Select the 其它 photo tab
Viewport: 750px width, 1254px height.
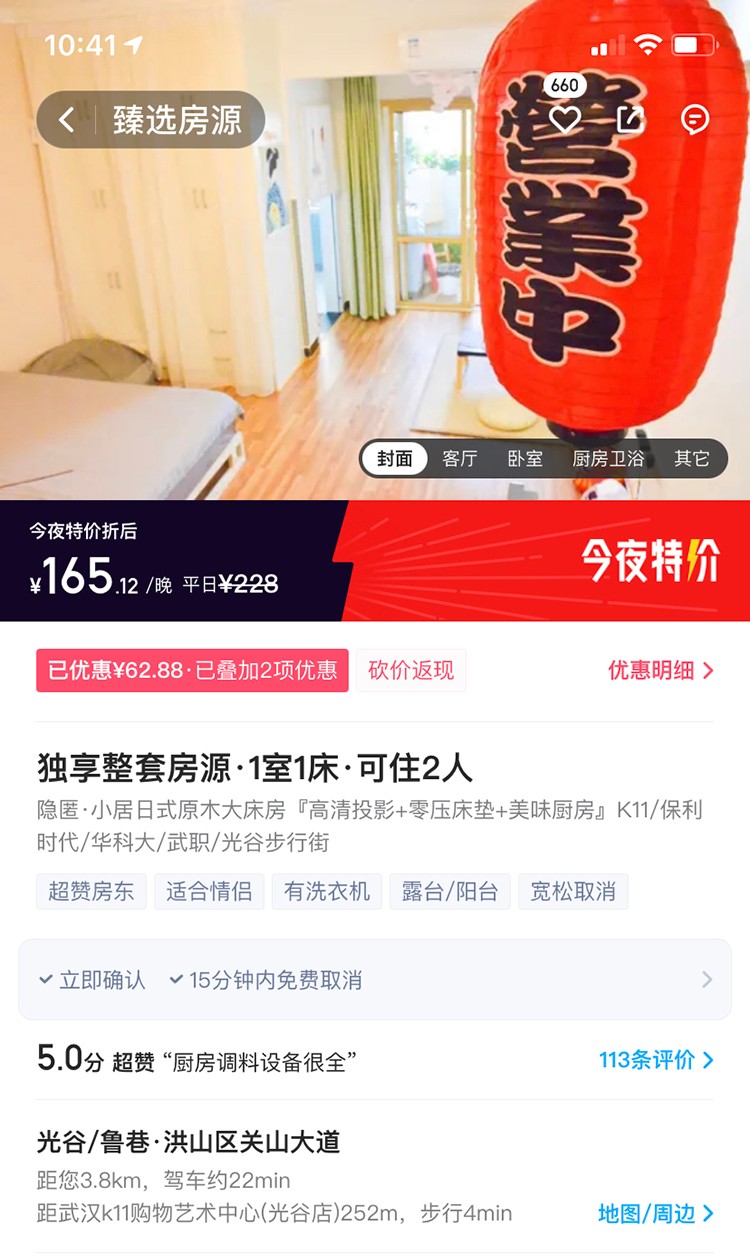[x=691, y=459]
